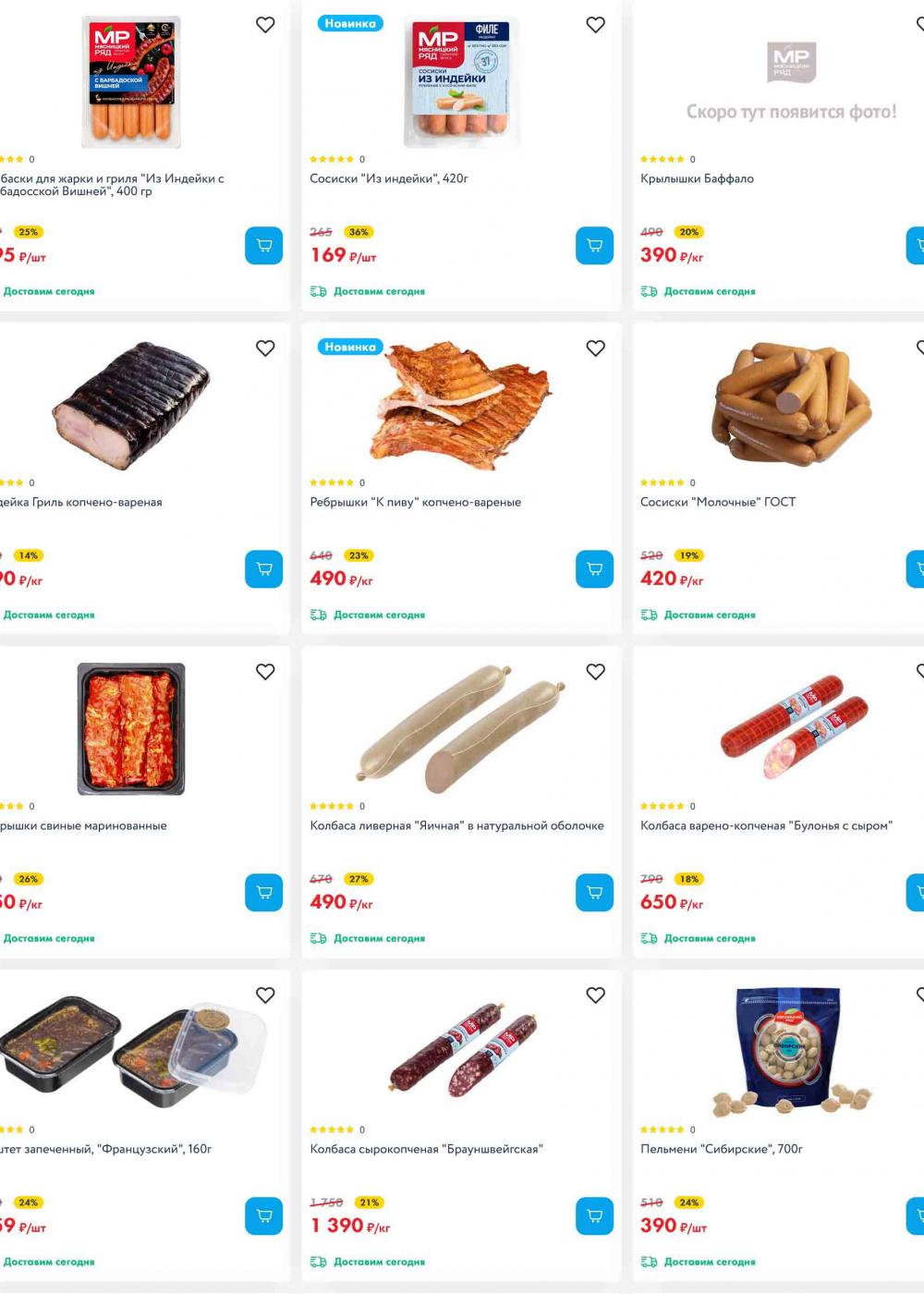The image size is (924, 1294).
Task: Add колбаски с Барбадосской Вишней to cart
Action: 264,246
